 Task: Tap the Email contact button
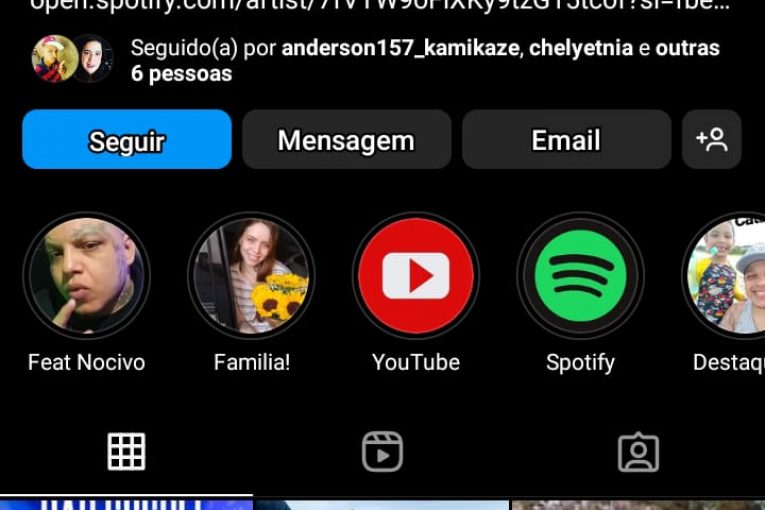566,140
